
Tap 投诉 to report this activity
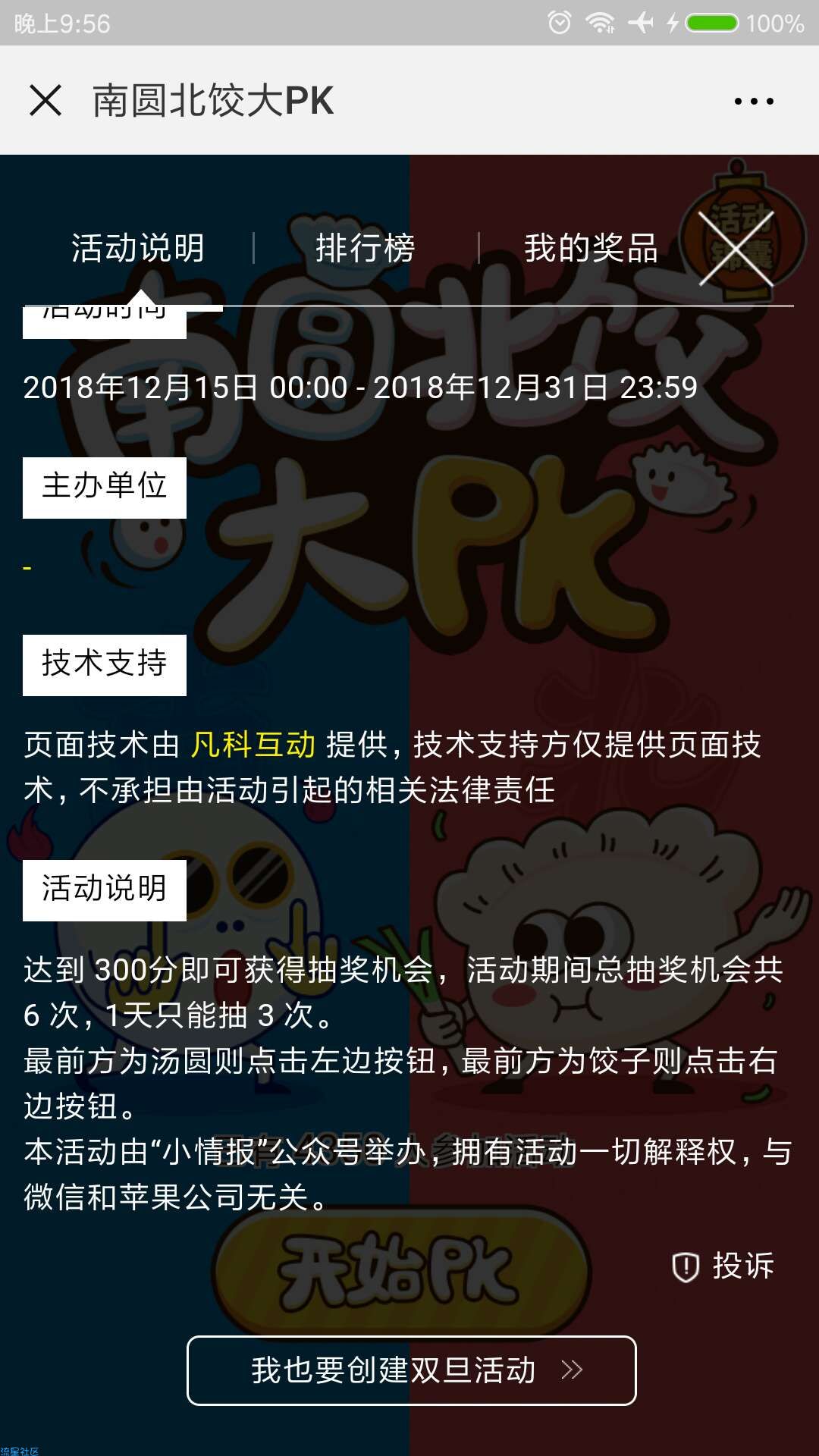[x=723, y=1266]
